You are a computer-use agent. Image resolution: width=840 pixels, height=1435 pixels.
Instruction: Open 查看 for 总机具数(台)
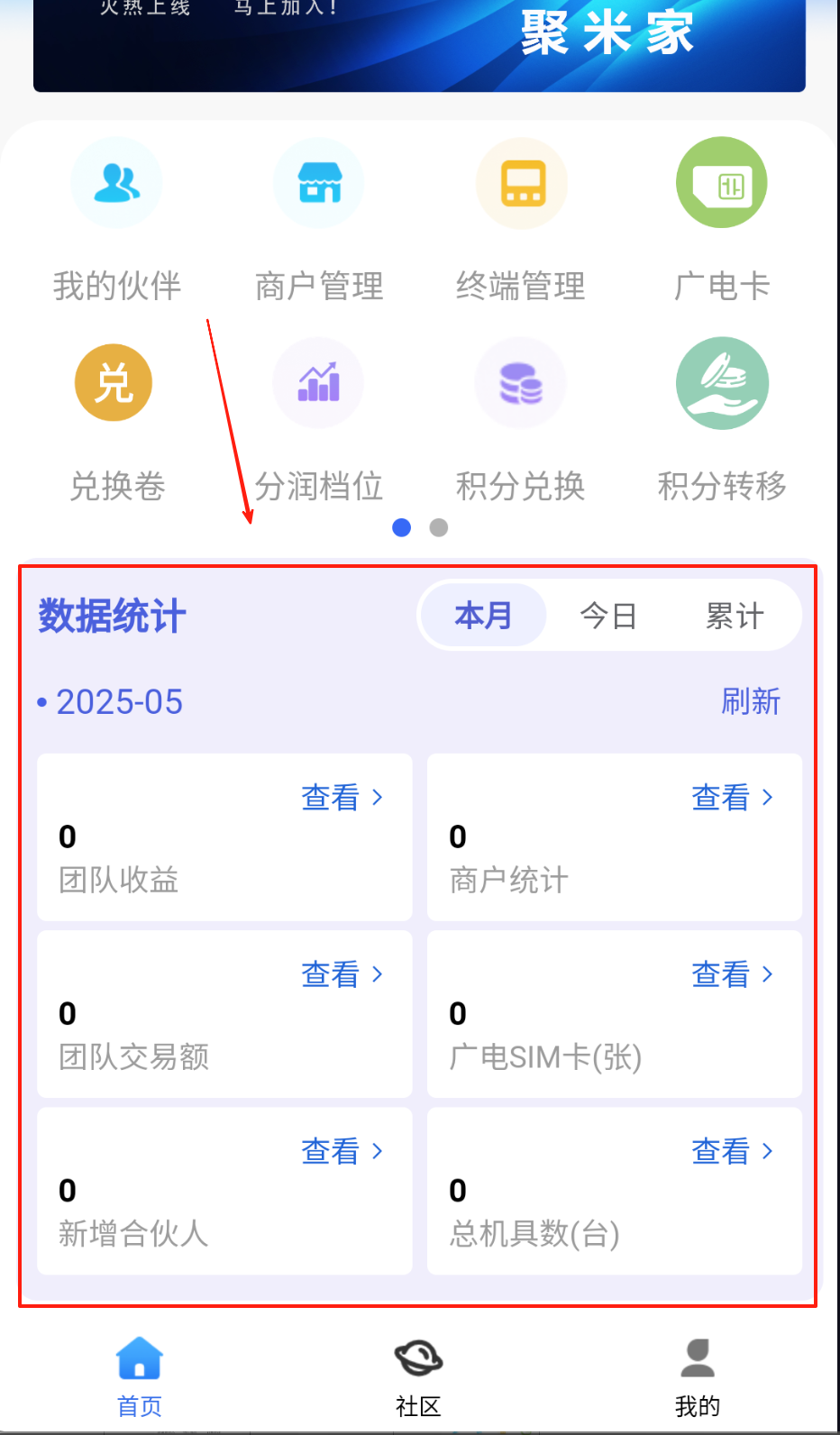[732, 1151]
